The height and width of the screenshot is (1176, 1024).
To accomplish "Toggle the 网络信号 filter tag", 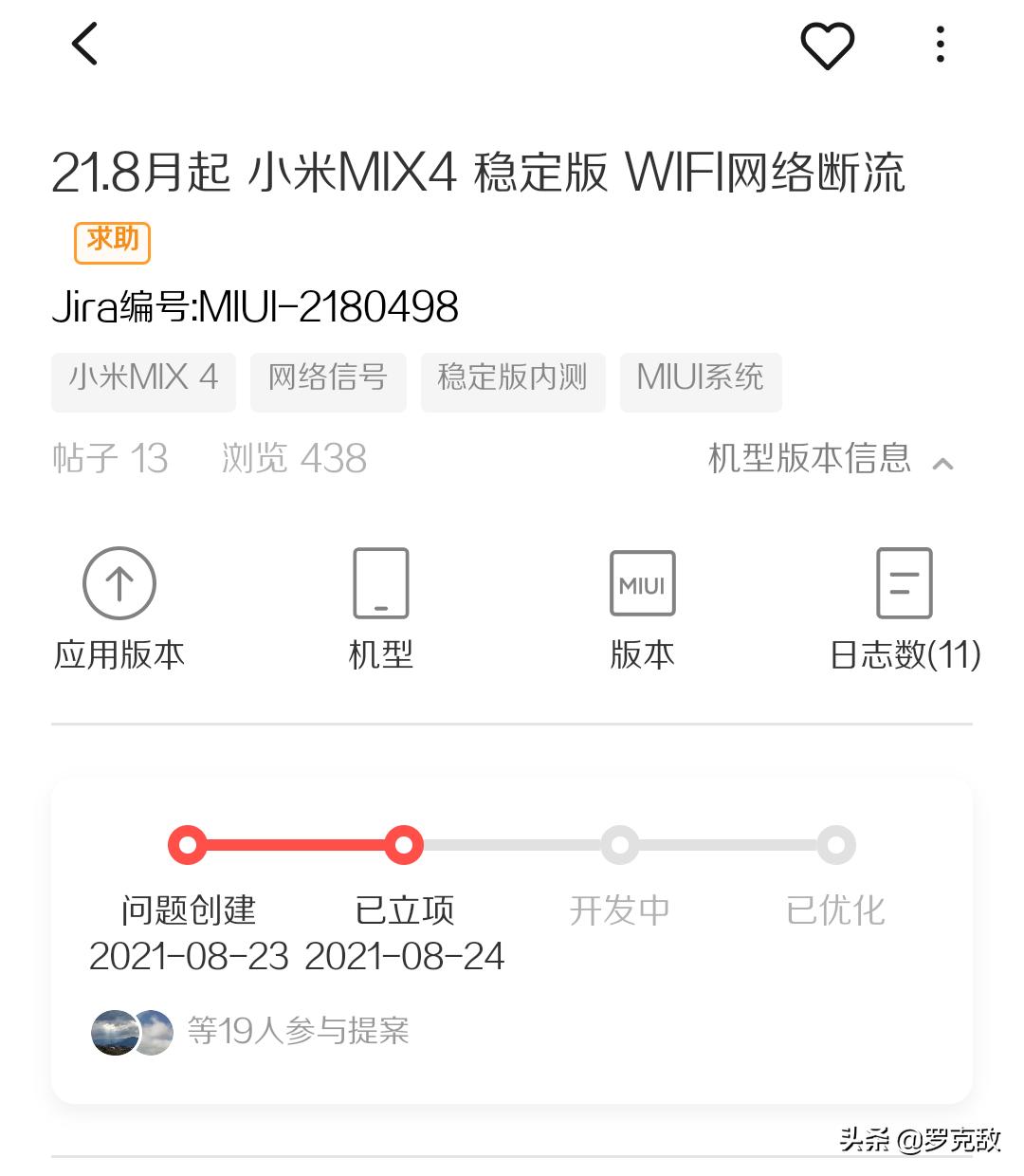I will (328, 381).
